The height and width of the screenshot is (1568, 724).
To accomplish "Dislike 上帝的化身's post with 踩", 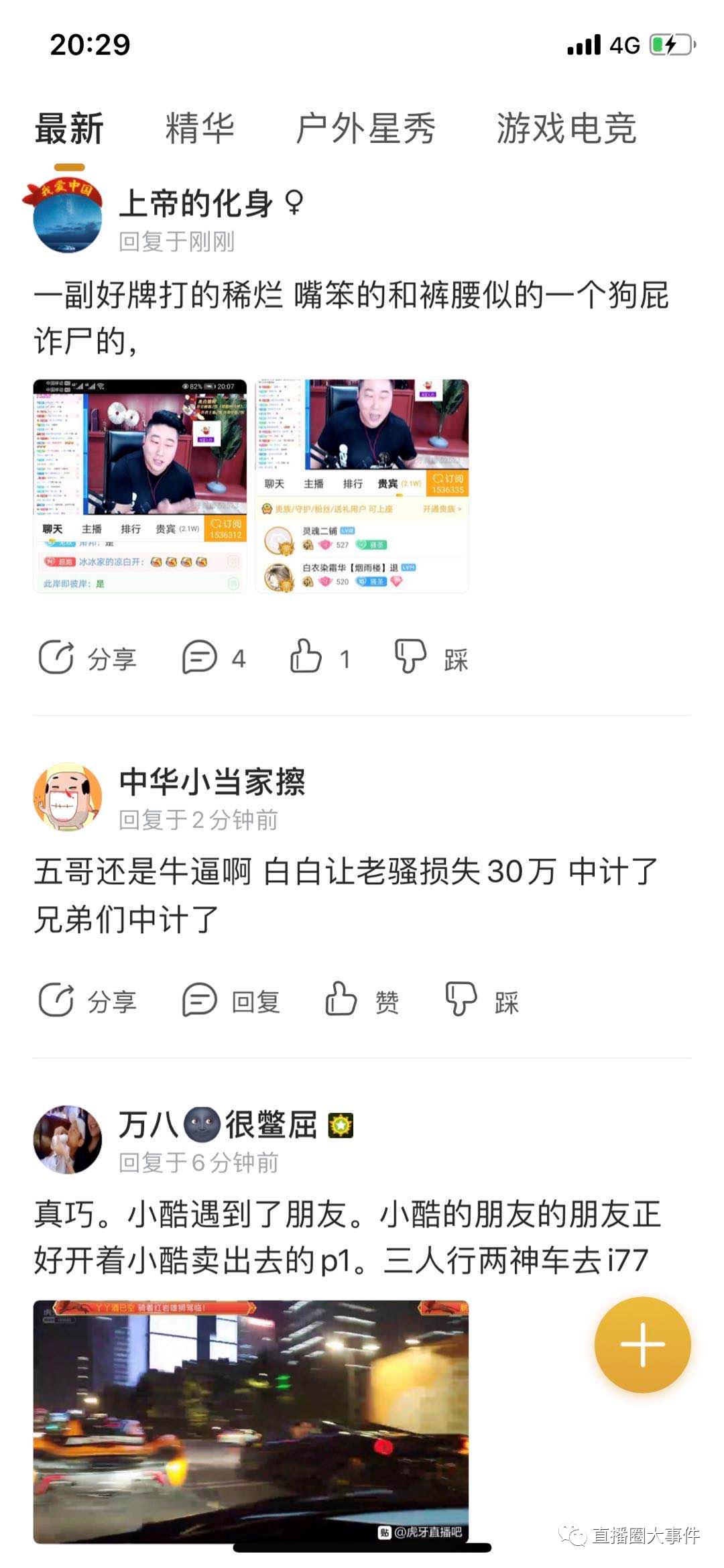I will click(430, 658).
